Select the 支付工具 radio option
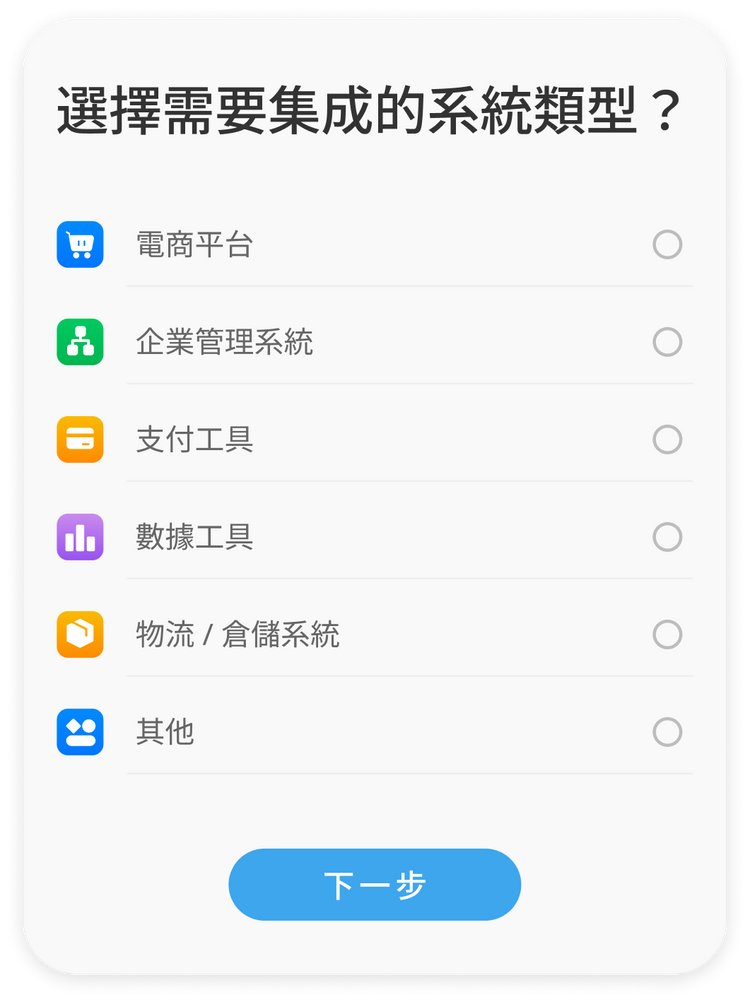The height and width of the screenshot is (1002, 750). point(667,440)
